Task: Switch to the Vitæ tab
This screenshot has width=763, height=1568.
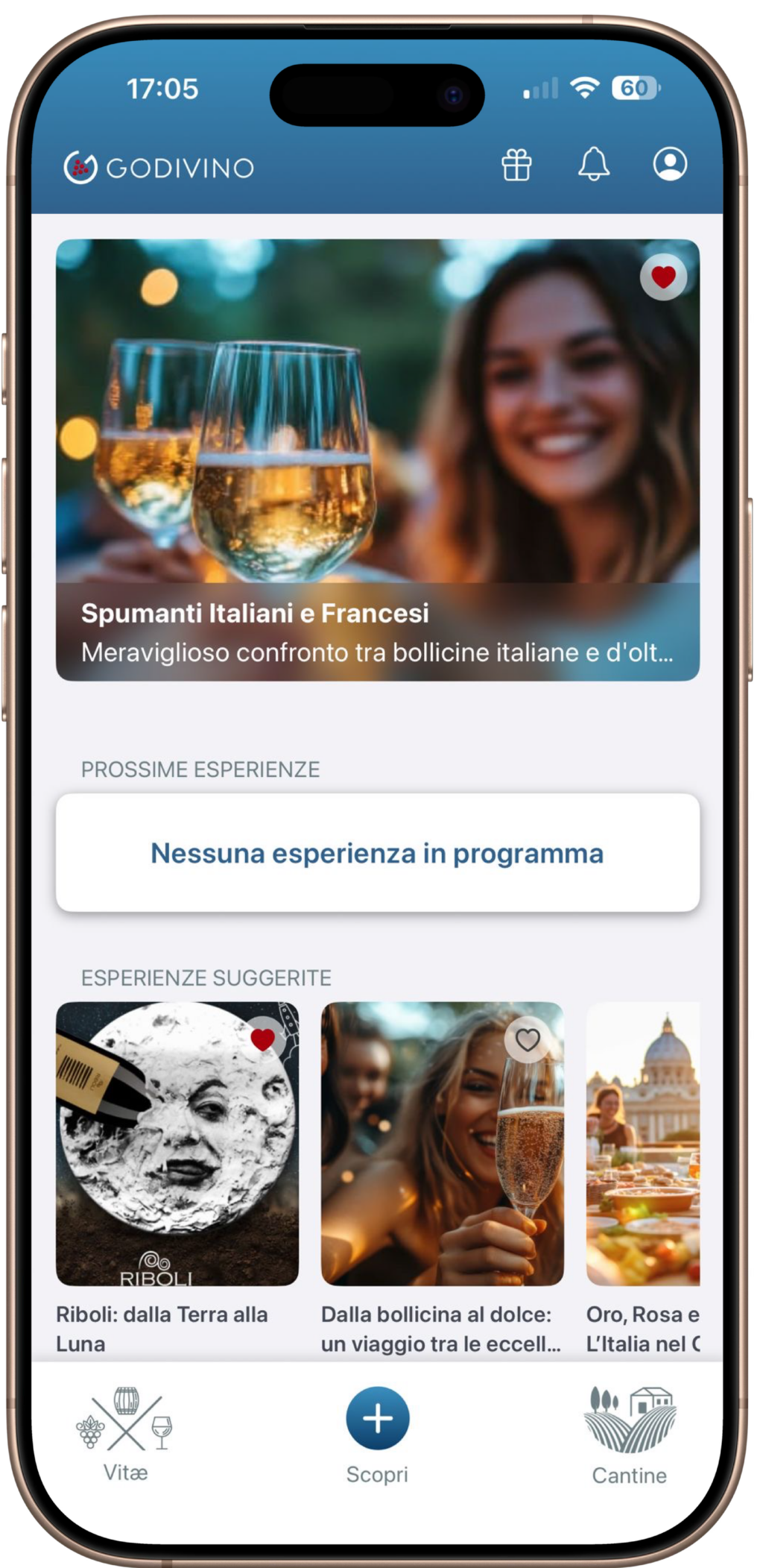Action: click(x=125, y=1434)
